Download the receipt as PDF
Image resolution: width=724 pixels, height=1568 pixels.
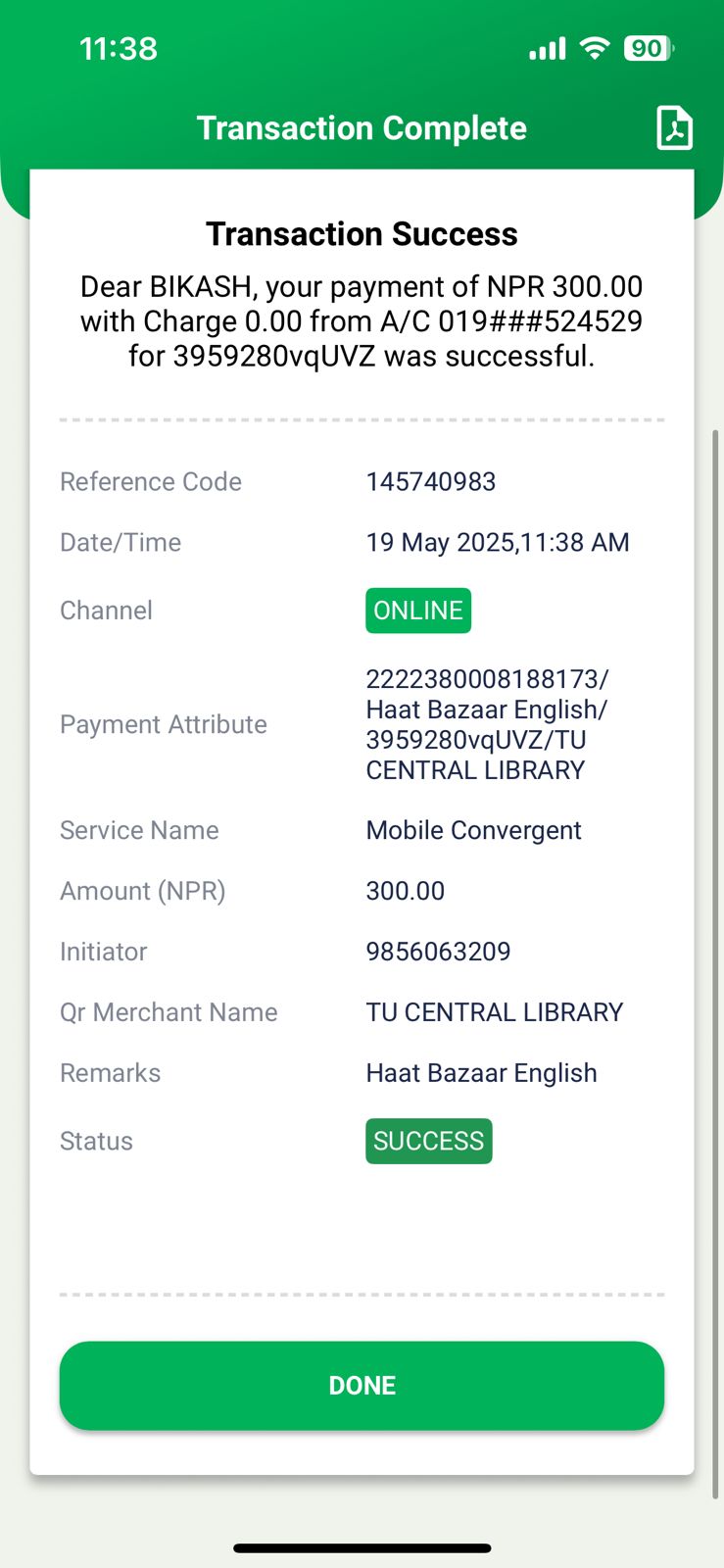coord(674,128)
